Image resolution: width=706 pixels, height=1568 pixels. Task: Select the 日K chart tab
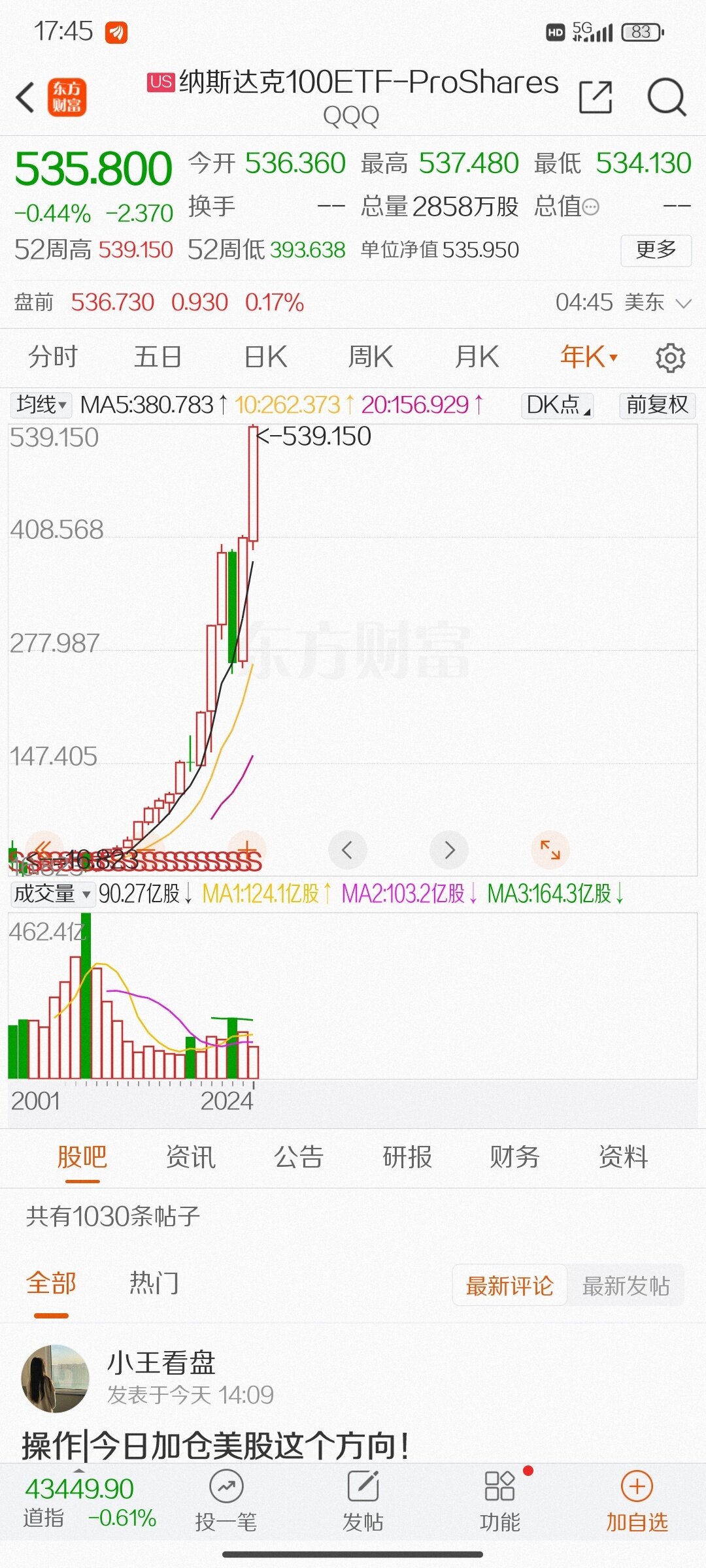265,357
